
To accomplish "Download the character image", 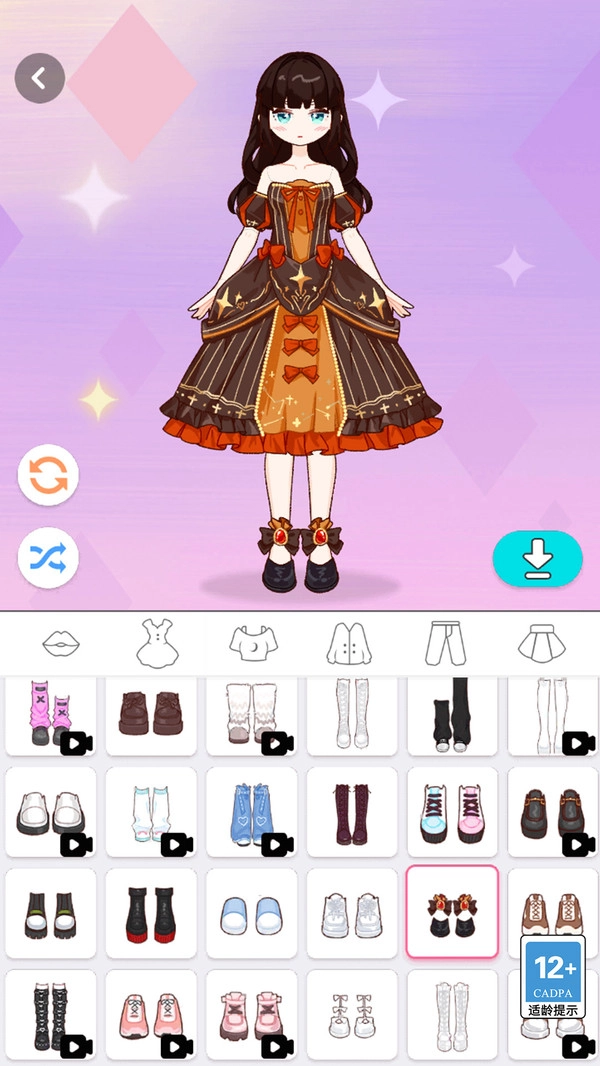I will 537,558.
